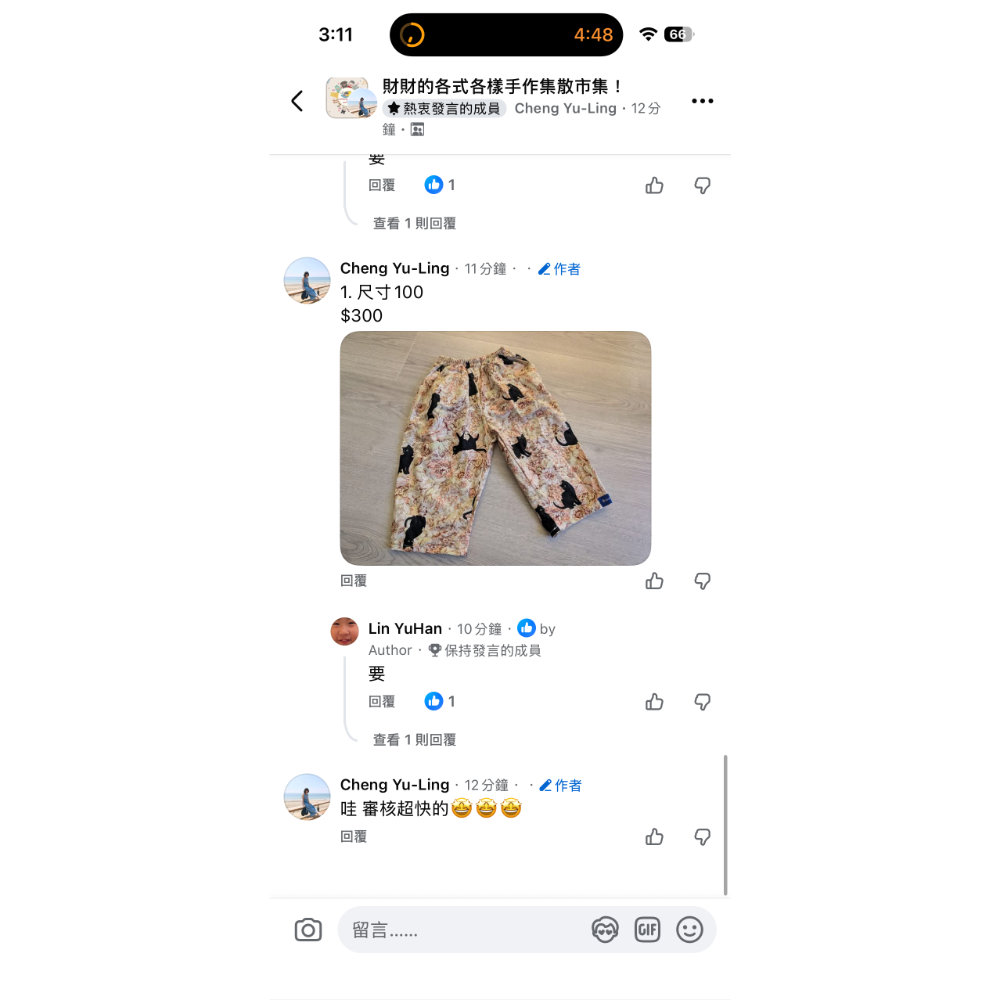The width and height of the screenshot is (1000, 1000).
Task: Open the camera to attach a photo
Action: tap(308, 930)
